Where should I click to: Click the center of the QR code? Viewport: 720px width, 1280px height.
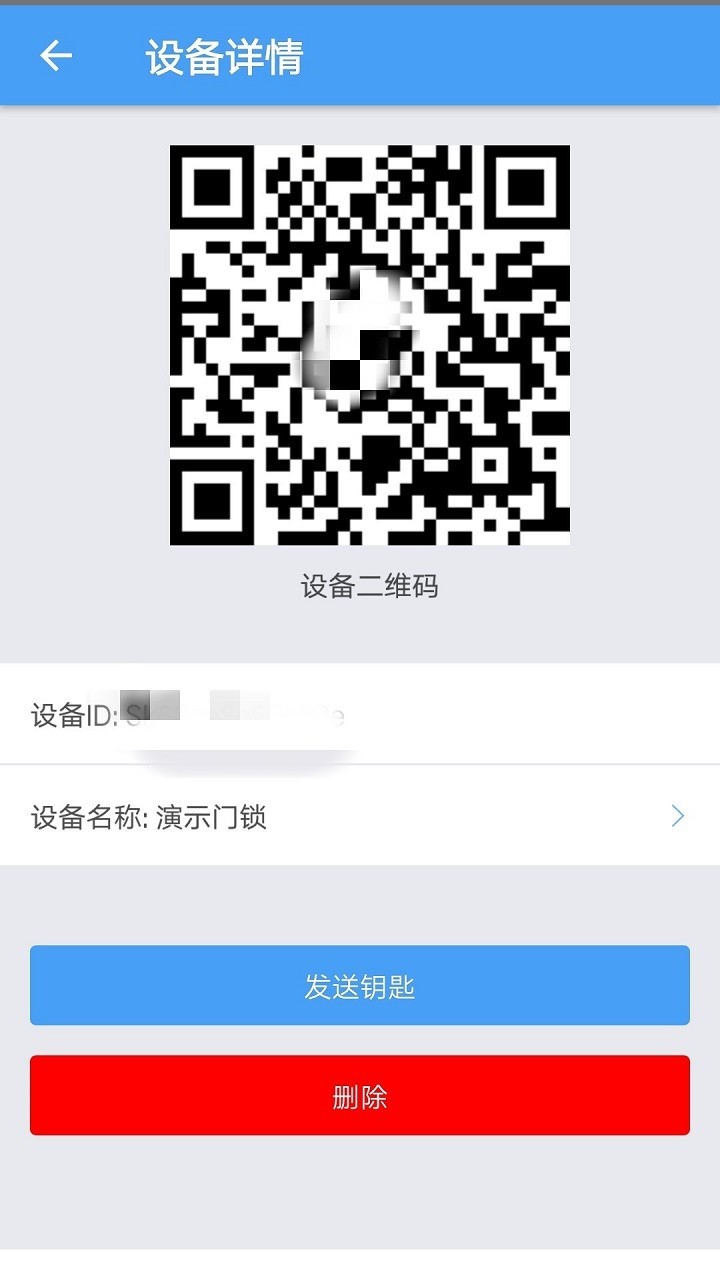pyautogui.click(x=370, y=345)
